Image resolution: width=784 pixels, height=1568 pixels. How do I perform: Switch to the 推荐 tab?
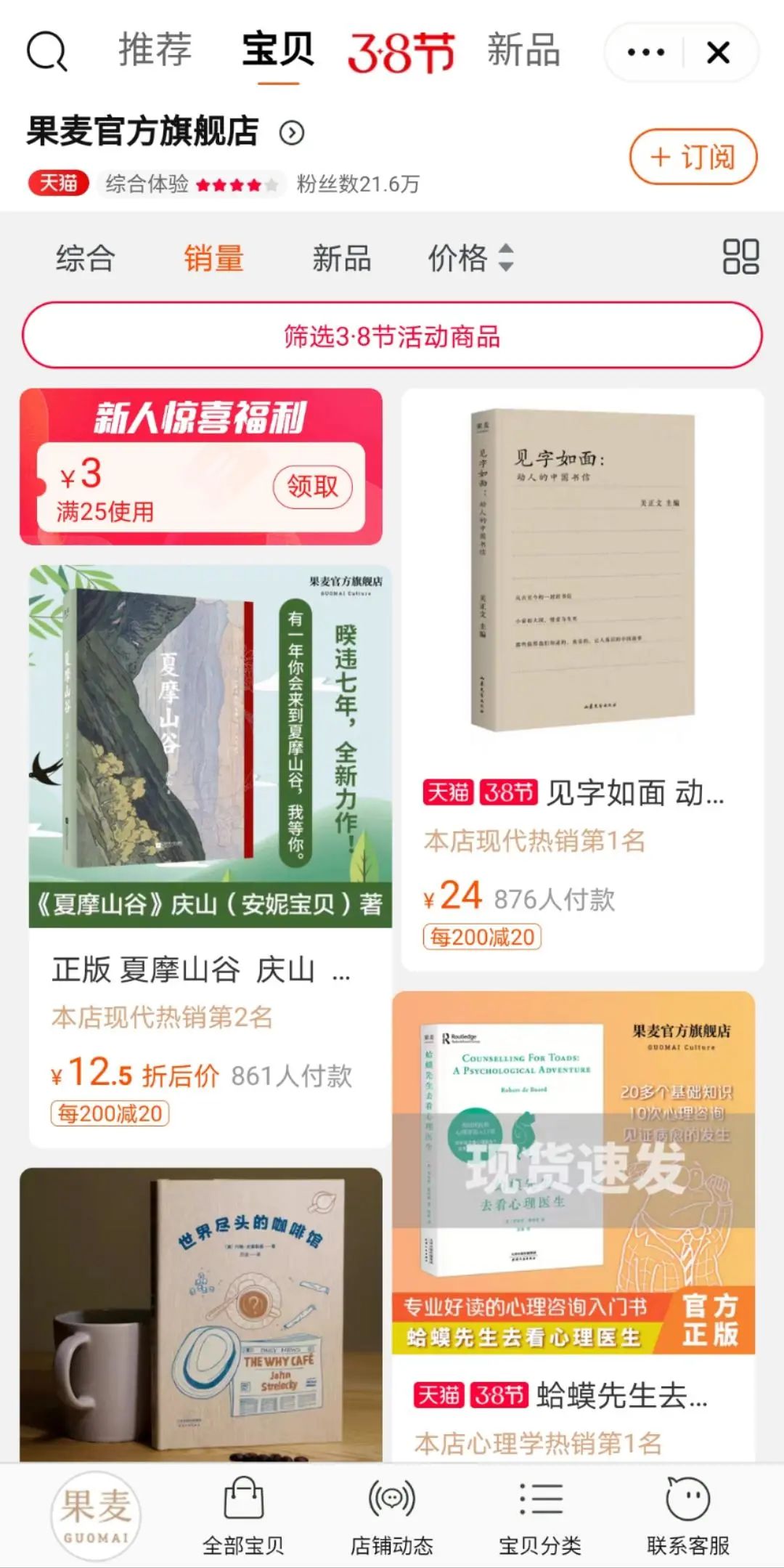click(155, 51)
